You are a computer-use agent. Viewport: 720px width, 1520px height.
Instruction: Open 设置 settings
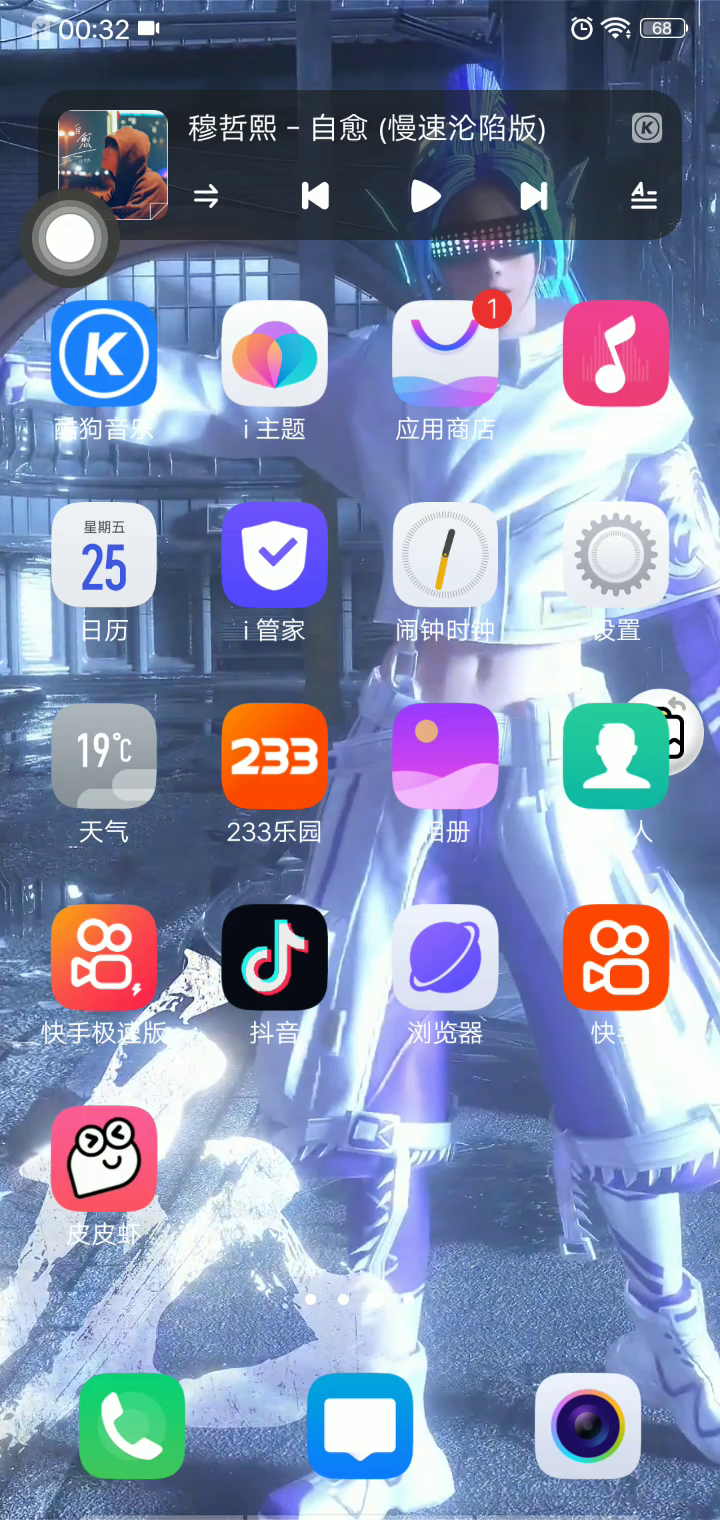616,555
